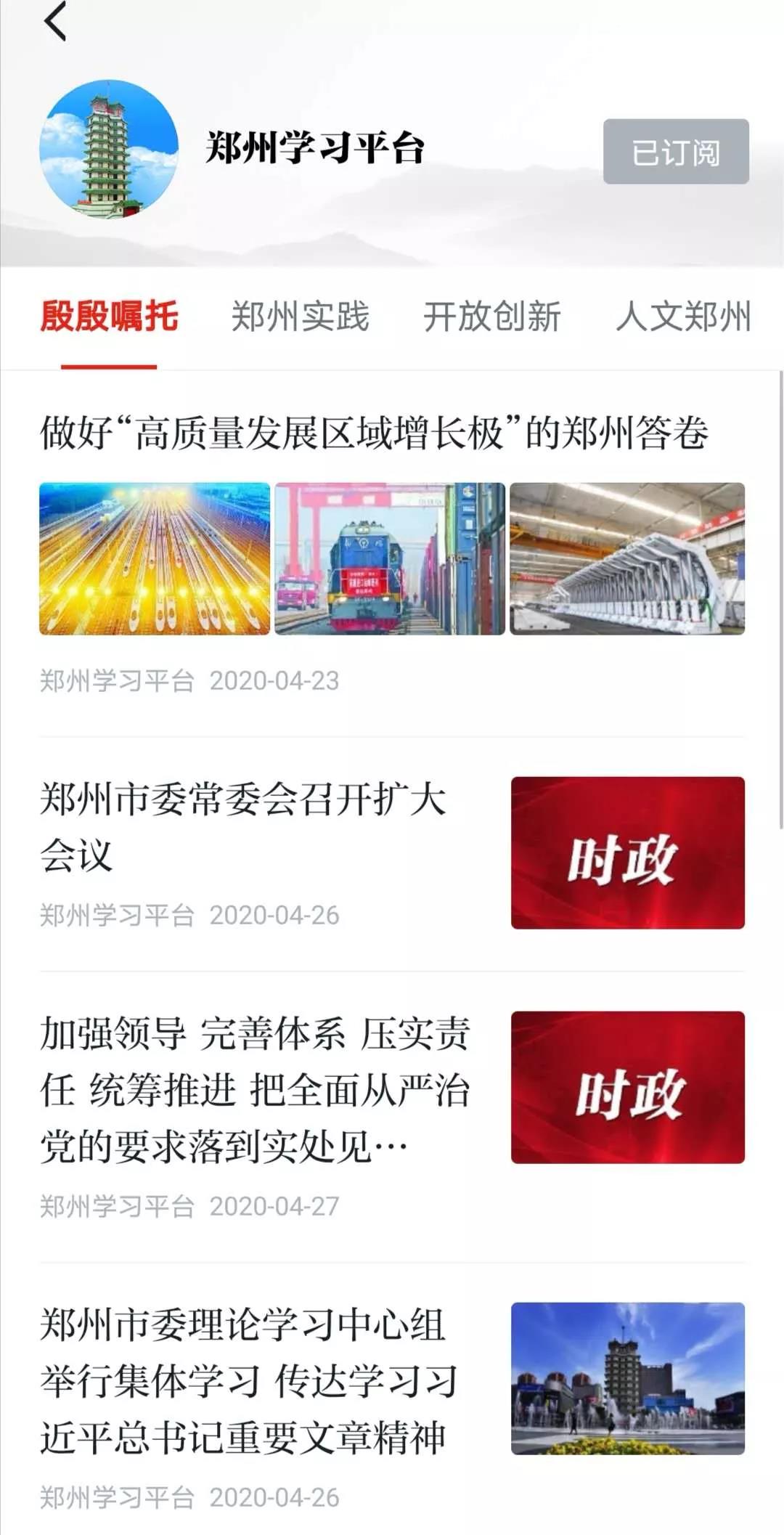Tap the 郑州学习平台 pagoda avatar
784x1535 pixels.
click(109, 149)
